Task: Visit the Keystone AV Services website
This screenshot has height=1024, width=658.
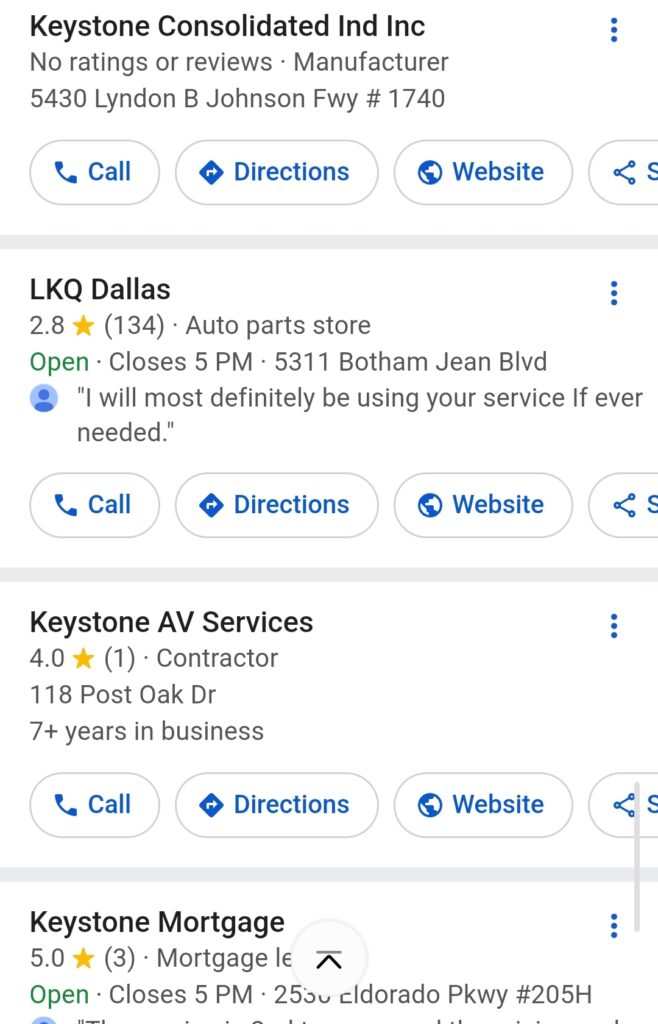Action: [x=483, y=805]
